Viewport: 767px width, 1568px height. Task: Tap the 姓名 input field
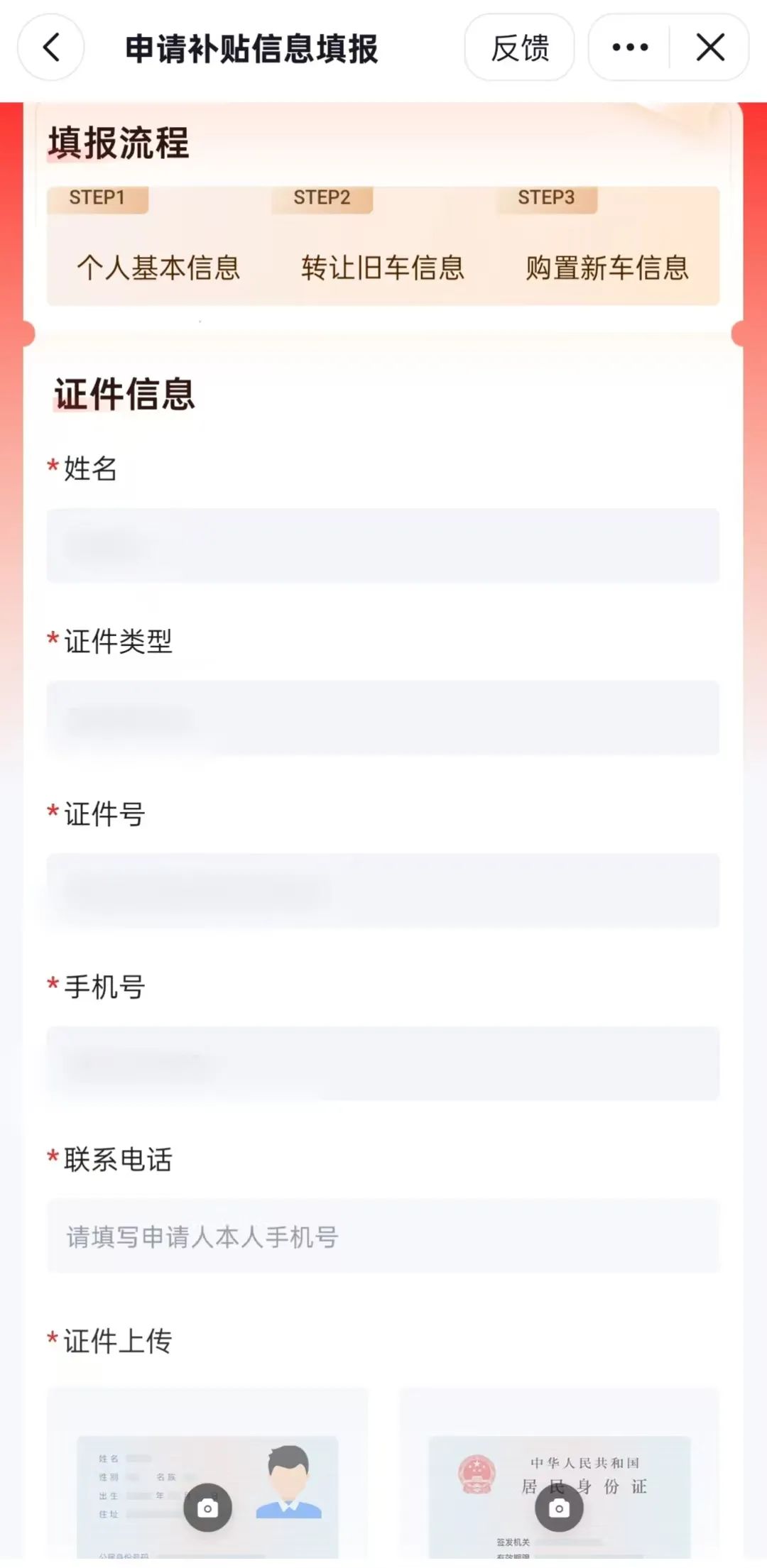click(382, 545)
